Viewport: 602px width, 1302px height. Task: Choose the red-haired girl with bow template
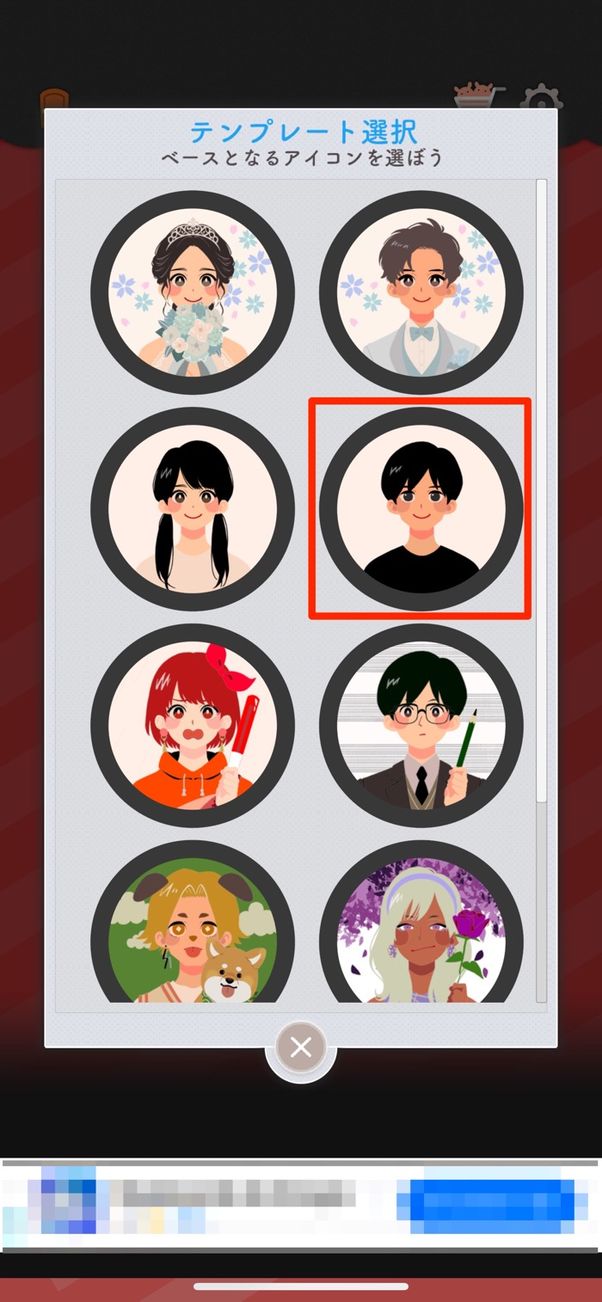click(192, 725)
